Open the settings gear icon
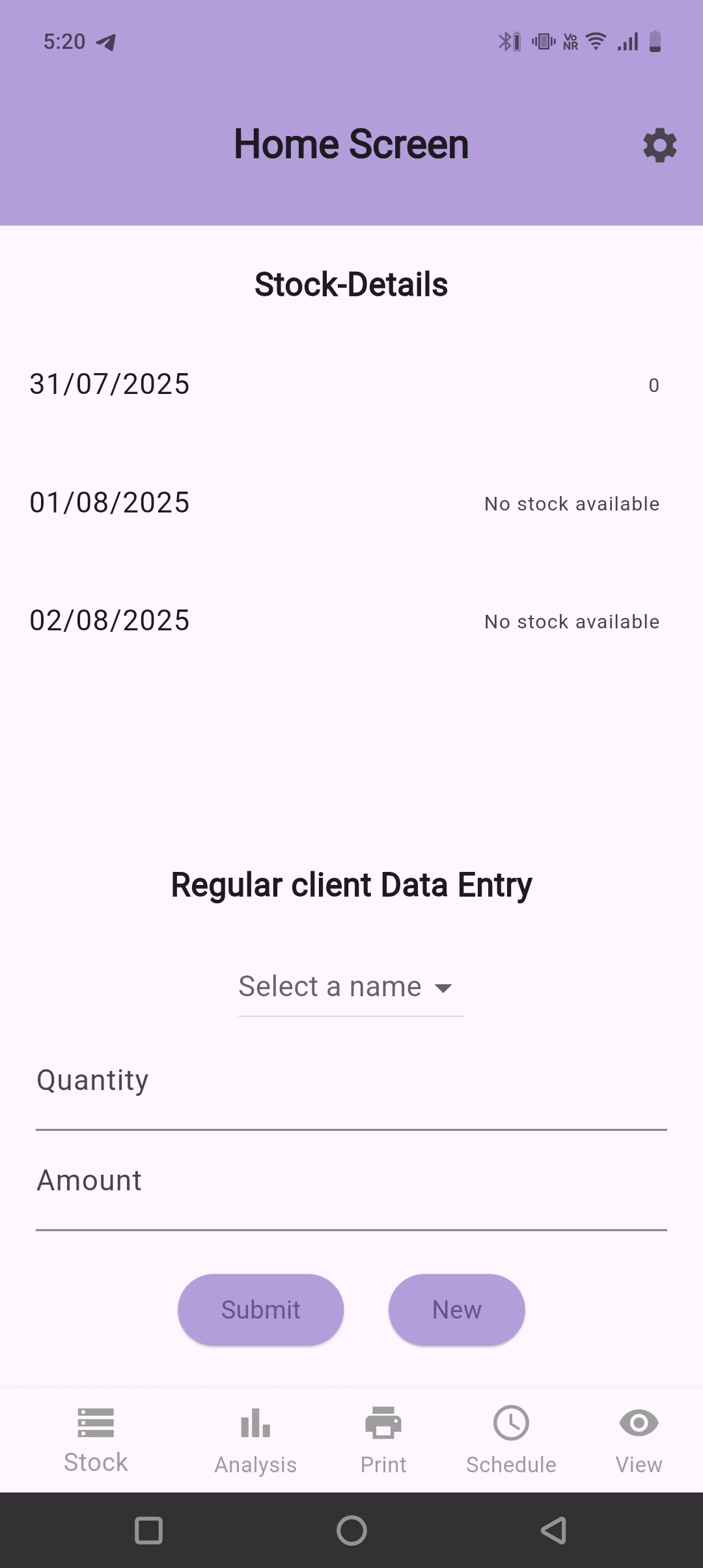Image resolution: width=703 pixels, height=1568 pixels. tap(659, 145)
